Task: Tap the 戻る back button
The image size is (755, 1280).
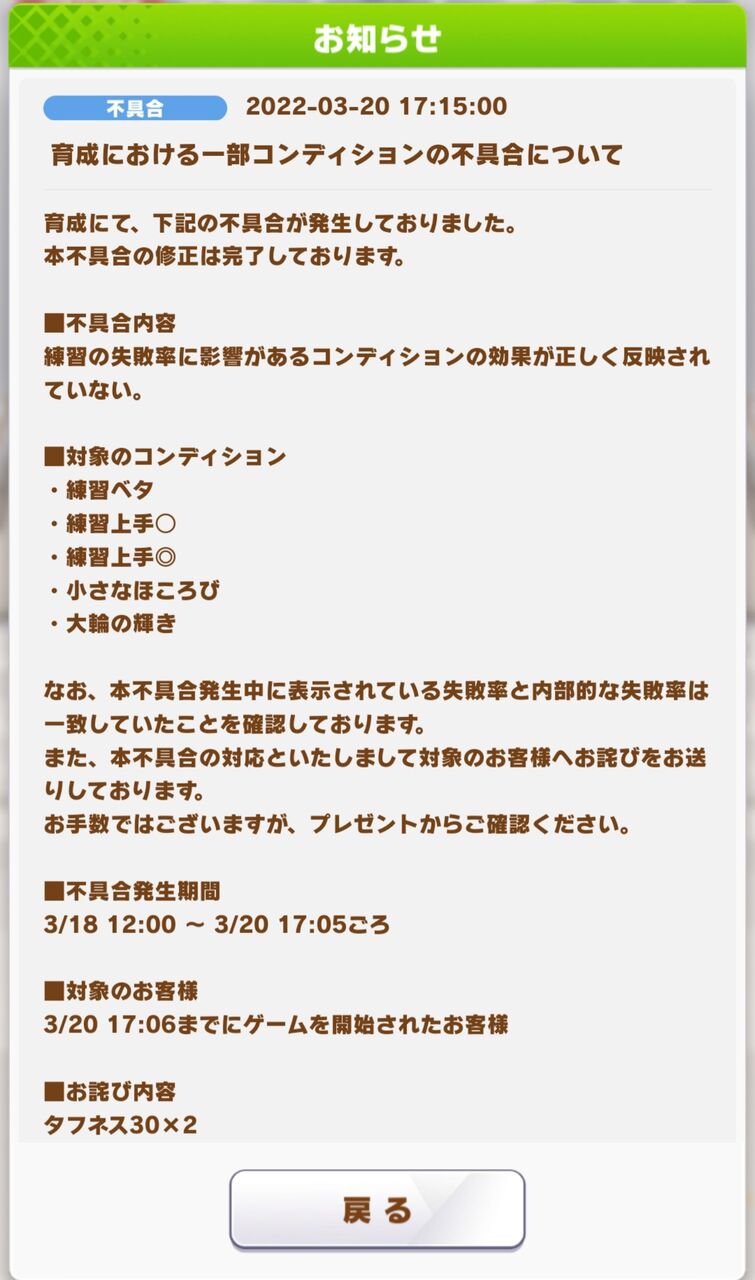Action: coord(377,1209)
